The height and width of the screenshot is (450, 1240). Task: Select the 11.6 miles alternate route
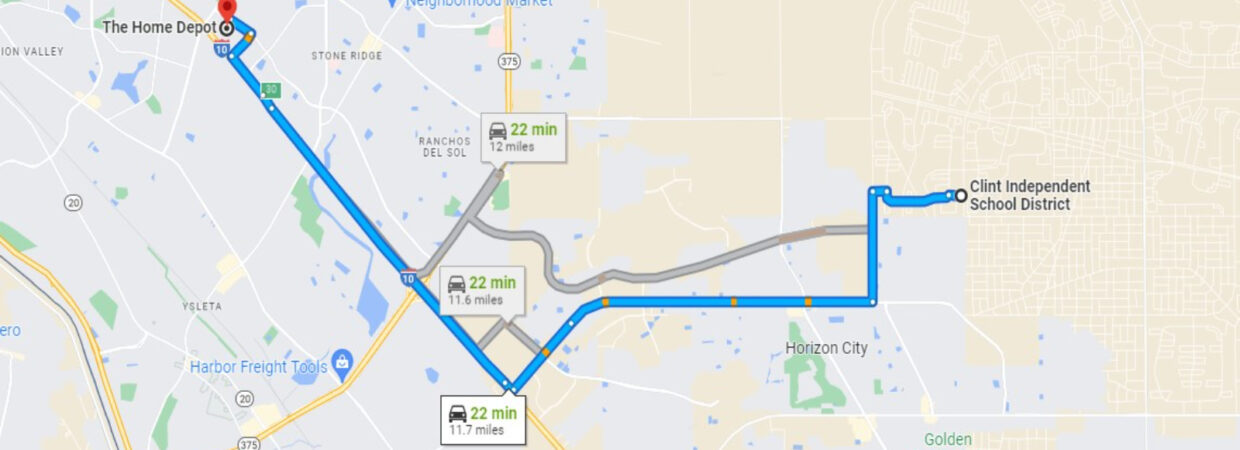pos(481,290)
